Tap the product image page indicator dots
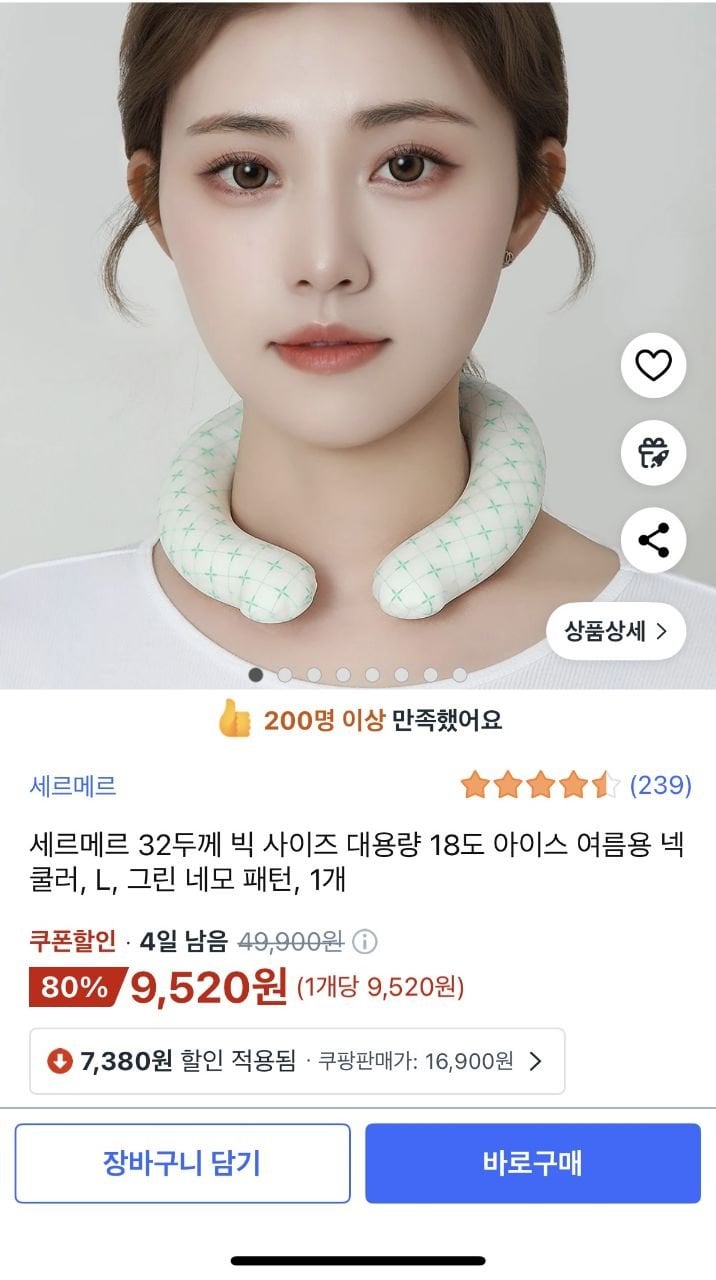This screenshot has width=716, height=1280. (357, 675)
